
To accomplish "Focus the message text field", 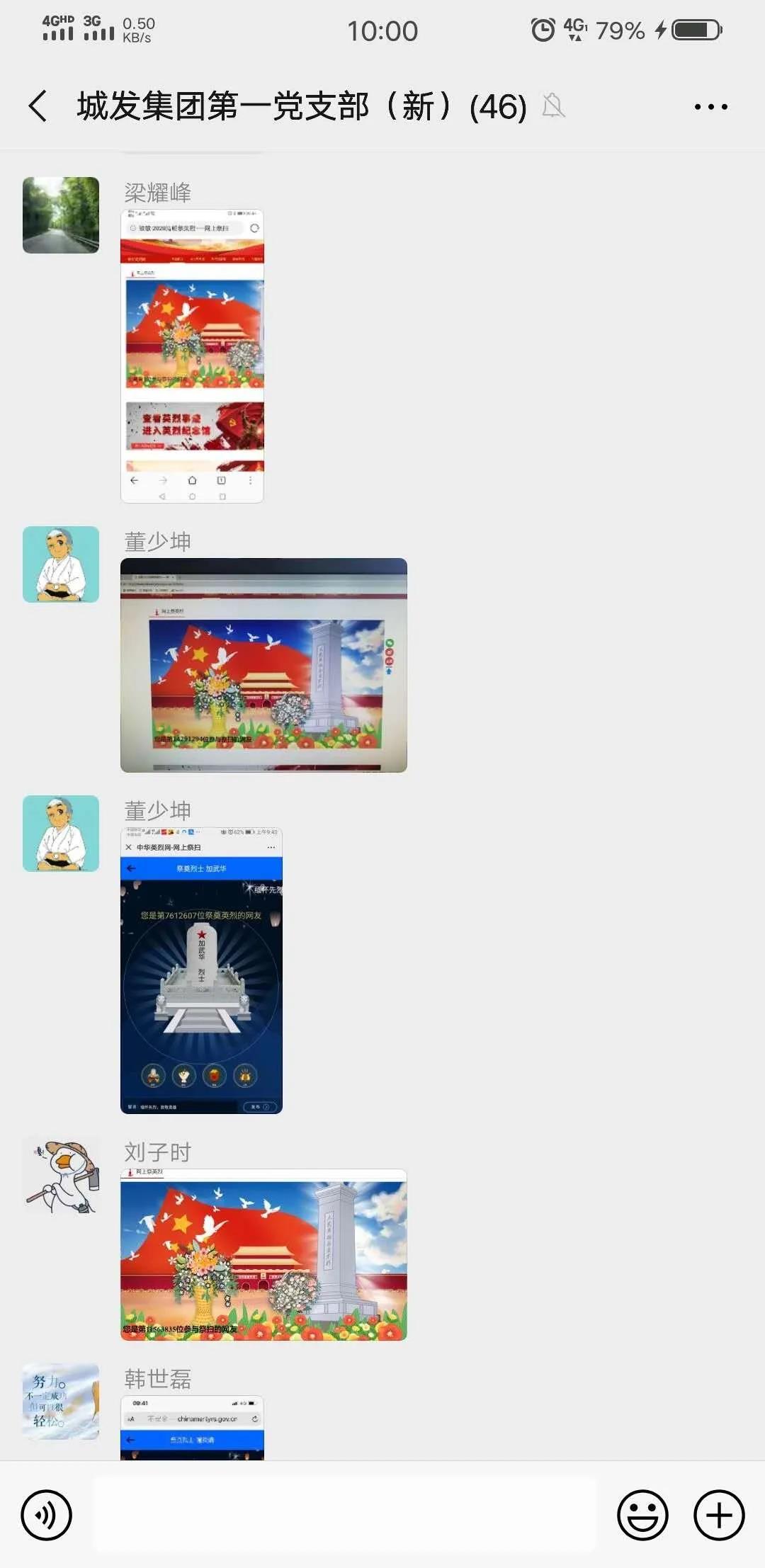I will point(344,1515).
